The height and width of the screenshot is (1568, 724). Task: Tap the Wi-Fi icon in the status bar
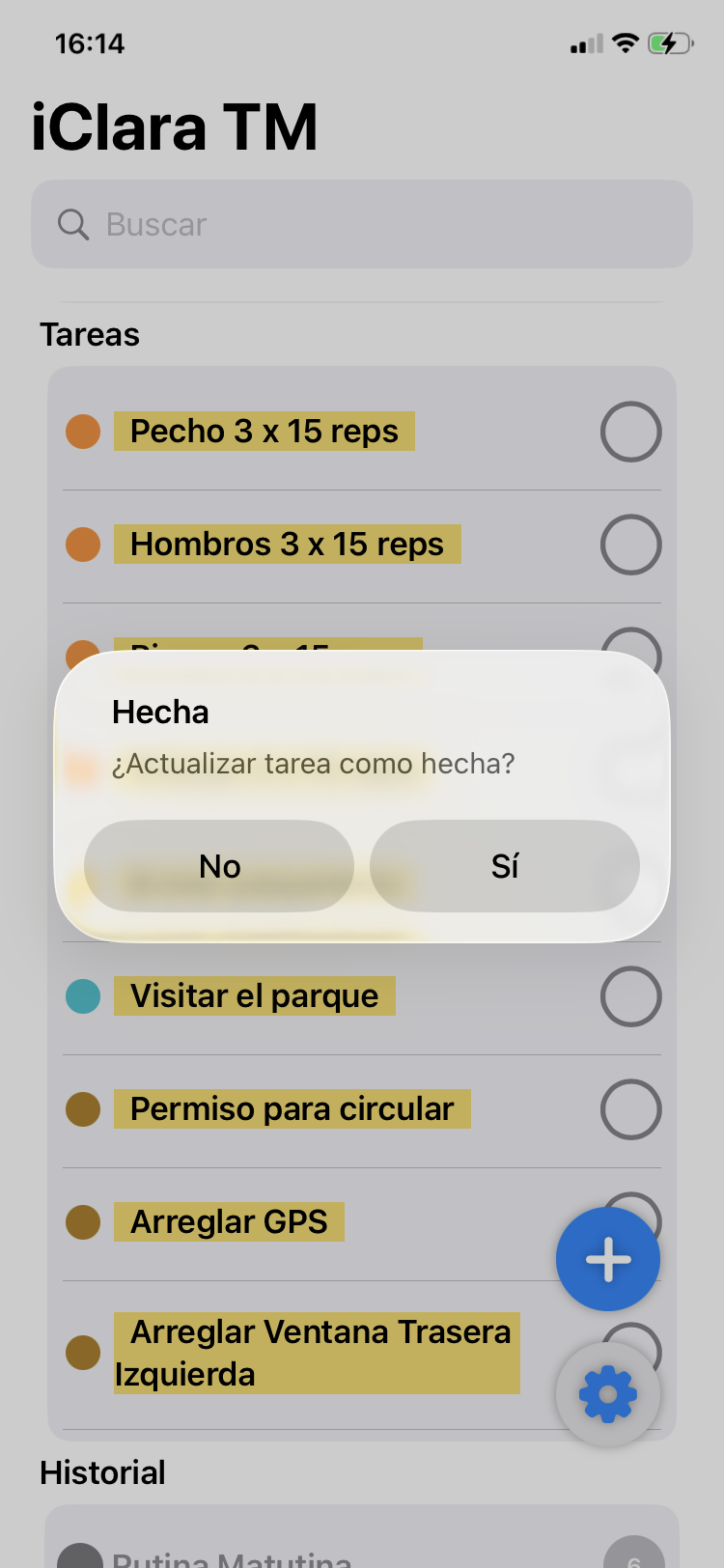click(x=622, y=42)
